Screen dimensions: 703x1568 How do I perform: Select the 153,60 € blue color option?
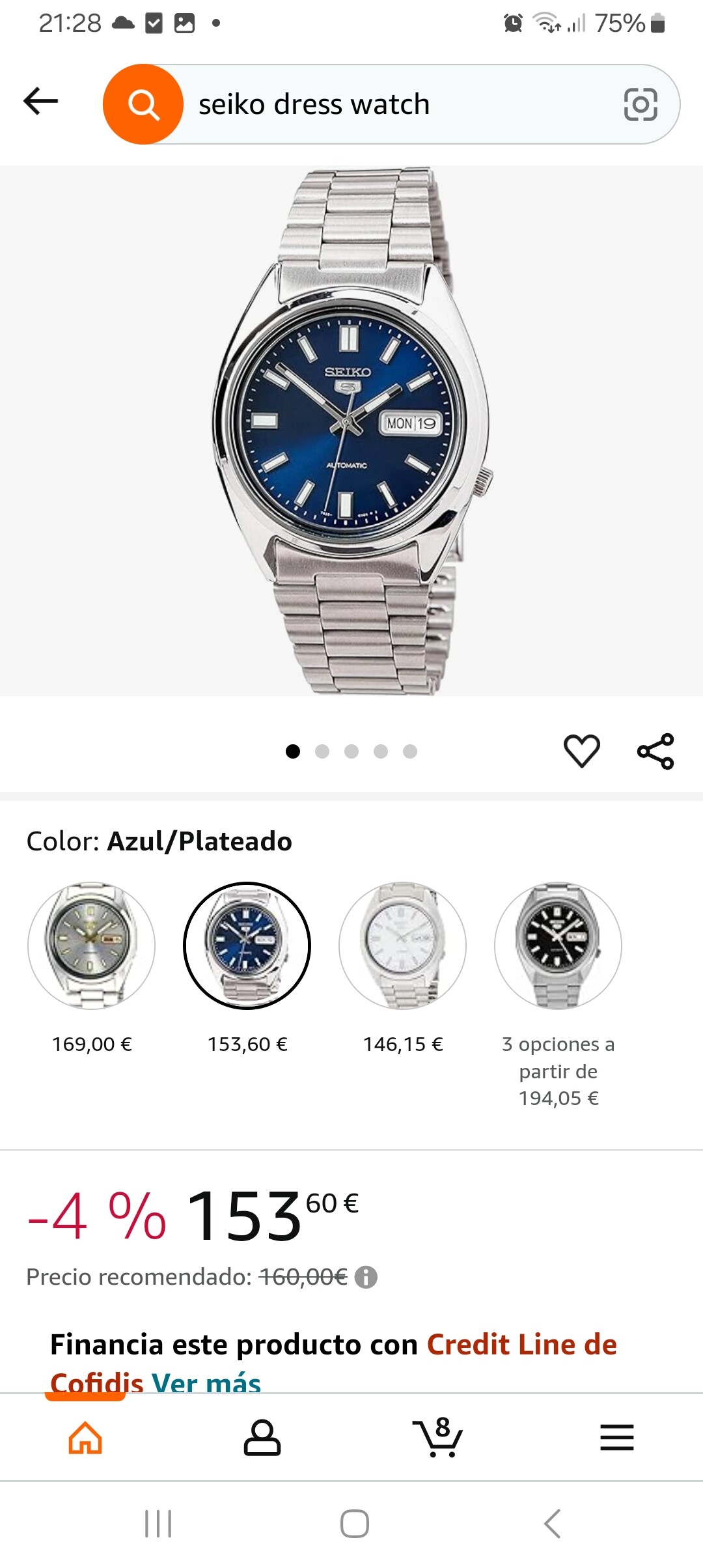[x=247, y=945]
